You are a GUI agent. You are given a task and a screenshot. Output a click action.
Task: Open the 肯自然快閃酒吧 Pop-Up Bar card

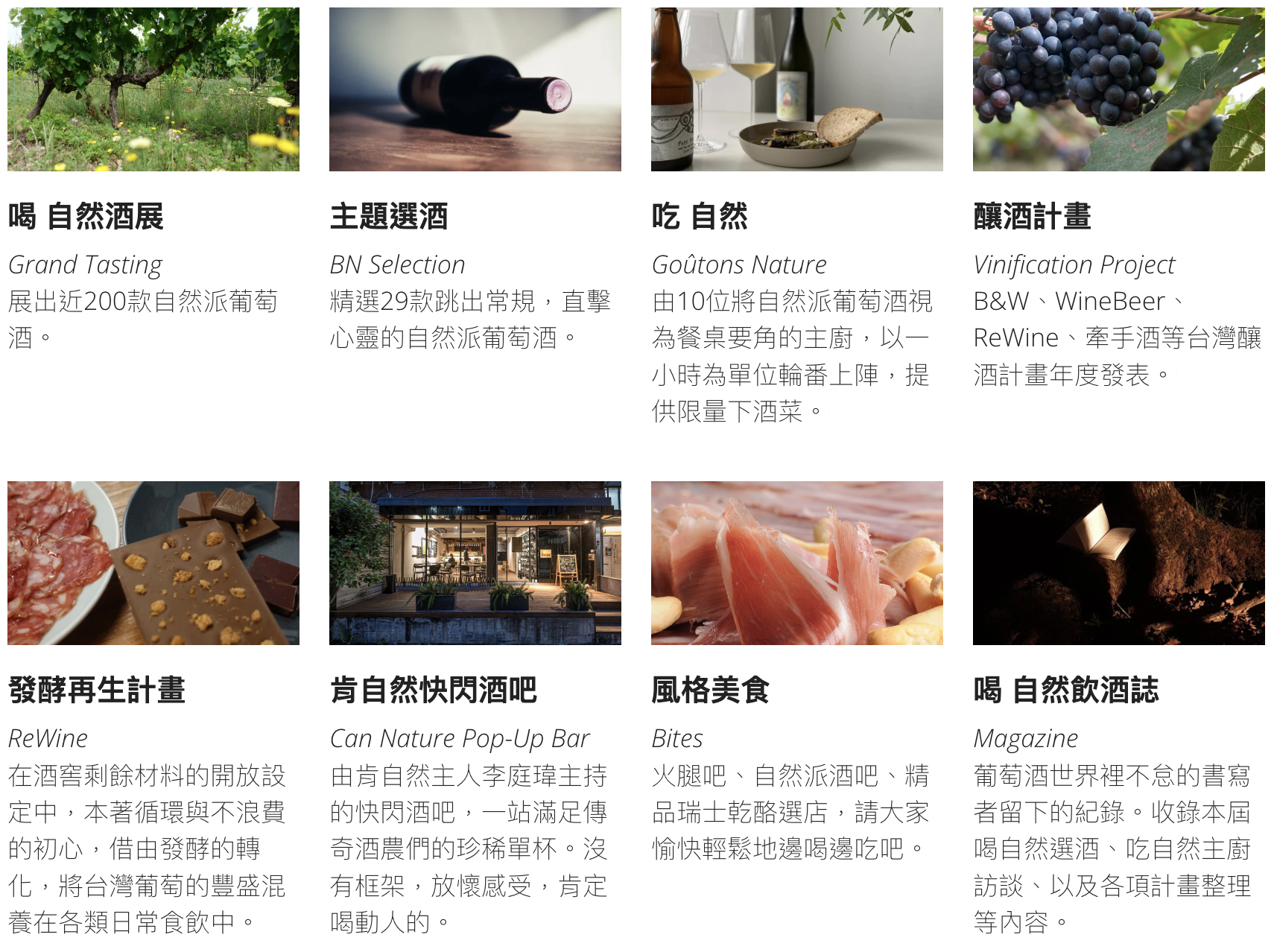click(x=475, y=709)
